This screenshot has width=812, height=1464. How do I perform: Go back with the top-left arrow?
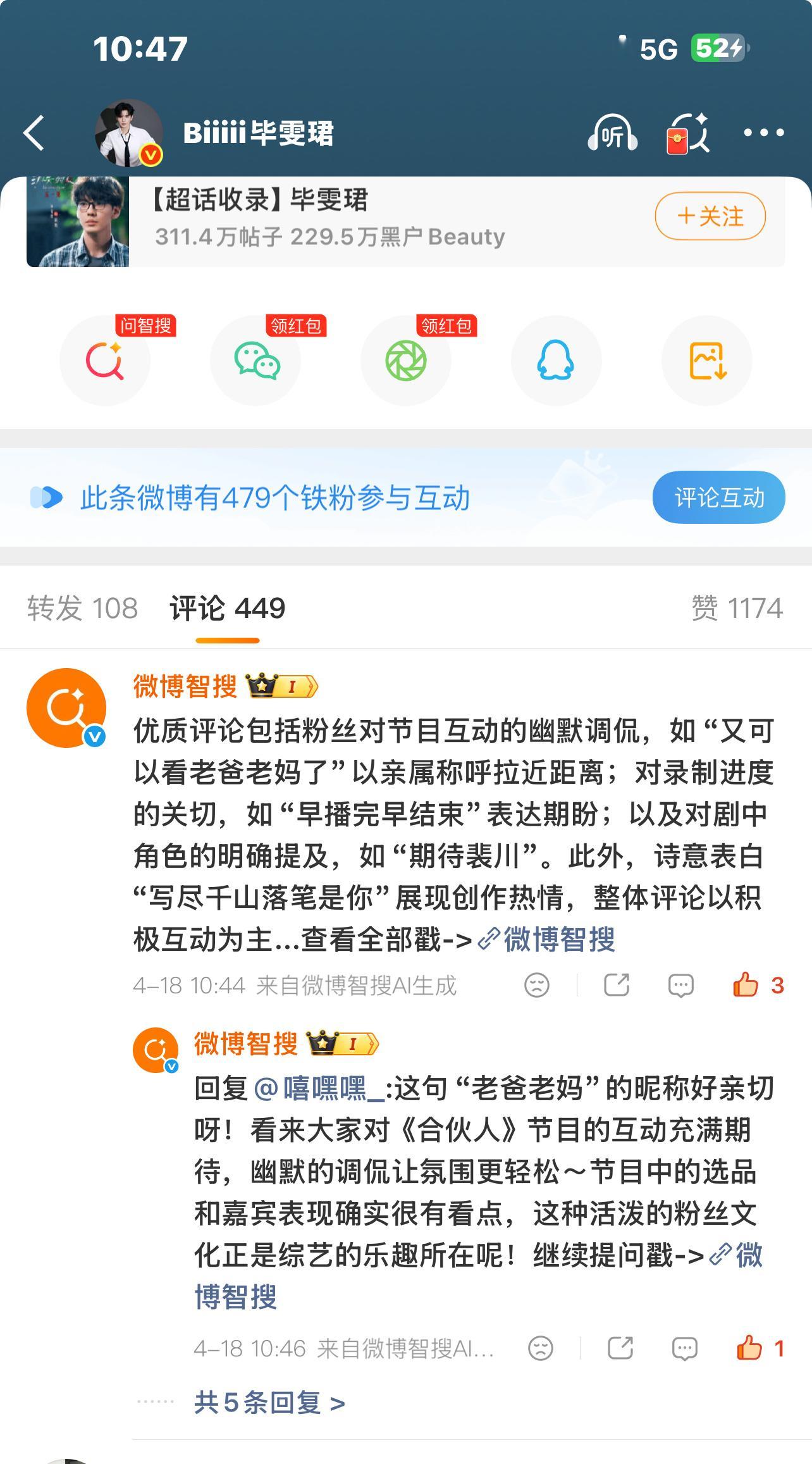pyautogui.click(x=33, y=132)
